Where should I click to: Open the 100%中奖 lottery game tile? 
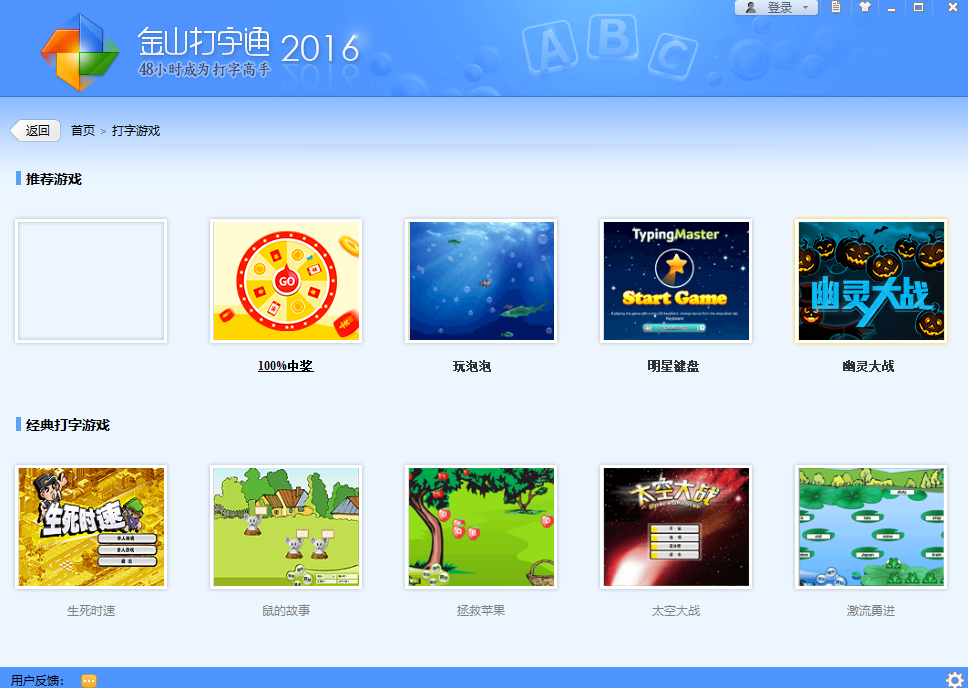pos(286,281)
